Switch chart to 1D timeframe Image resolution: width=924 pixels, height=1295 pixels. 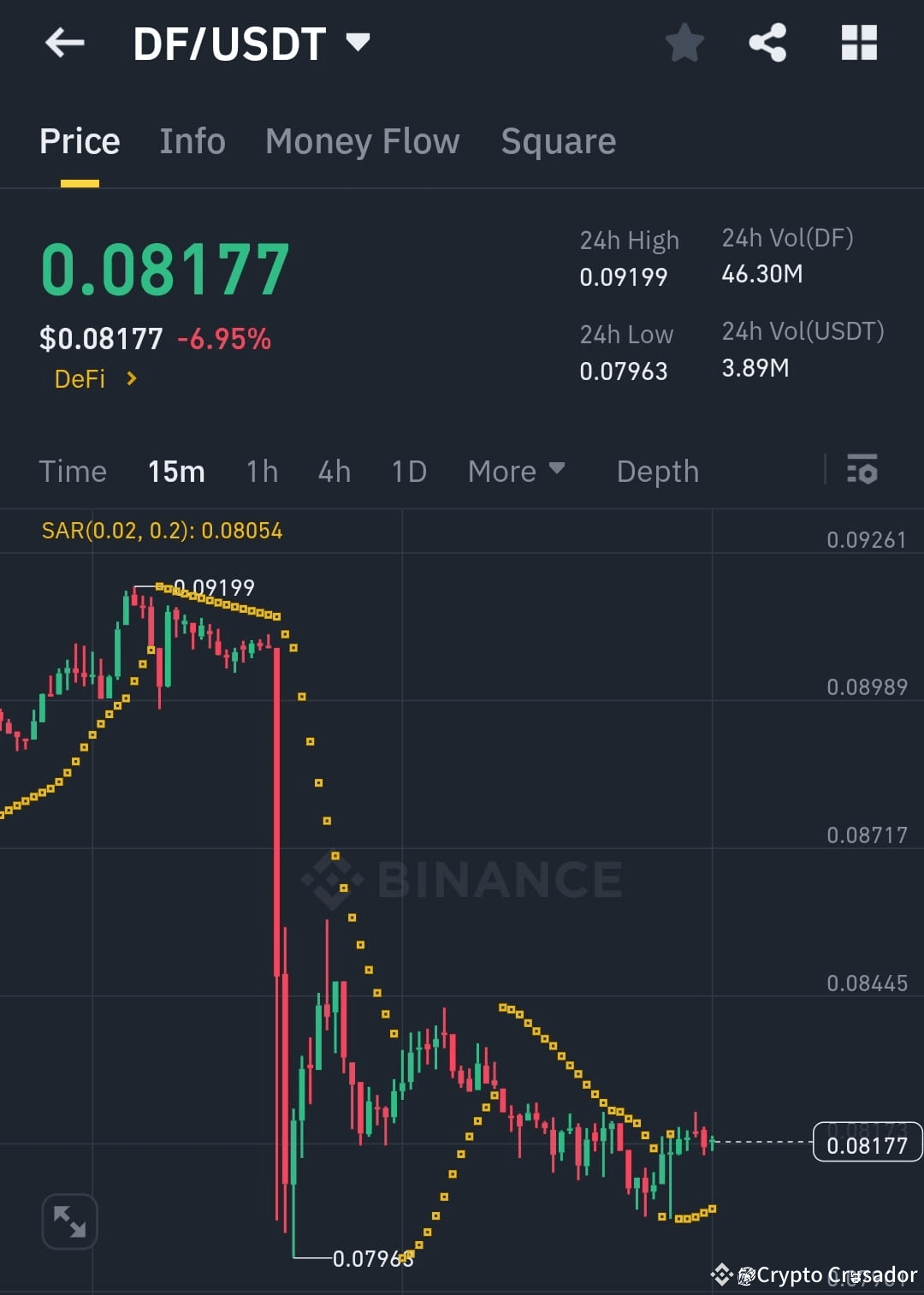click(408, 471)
